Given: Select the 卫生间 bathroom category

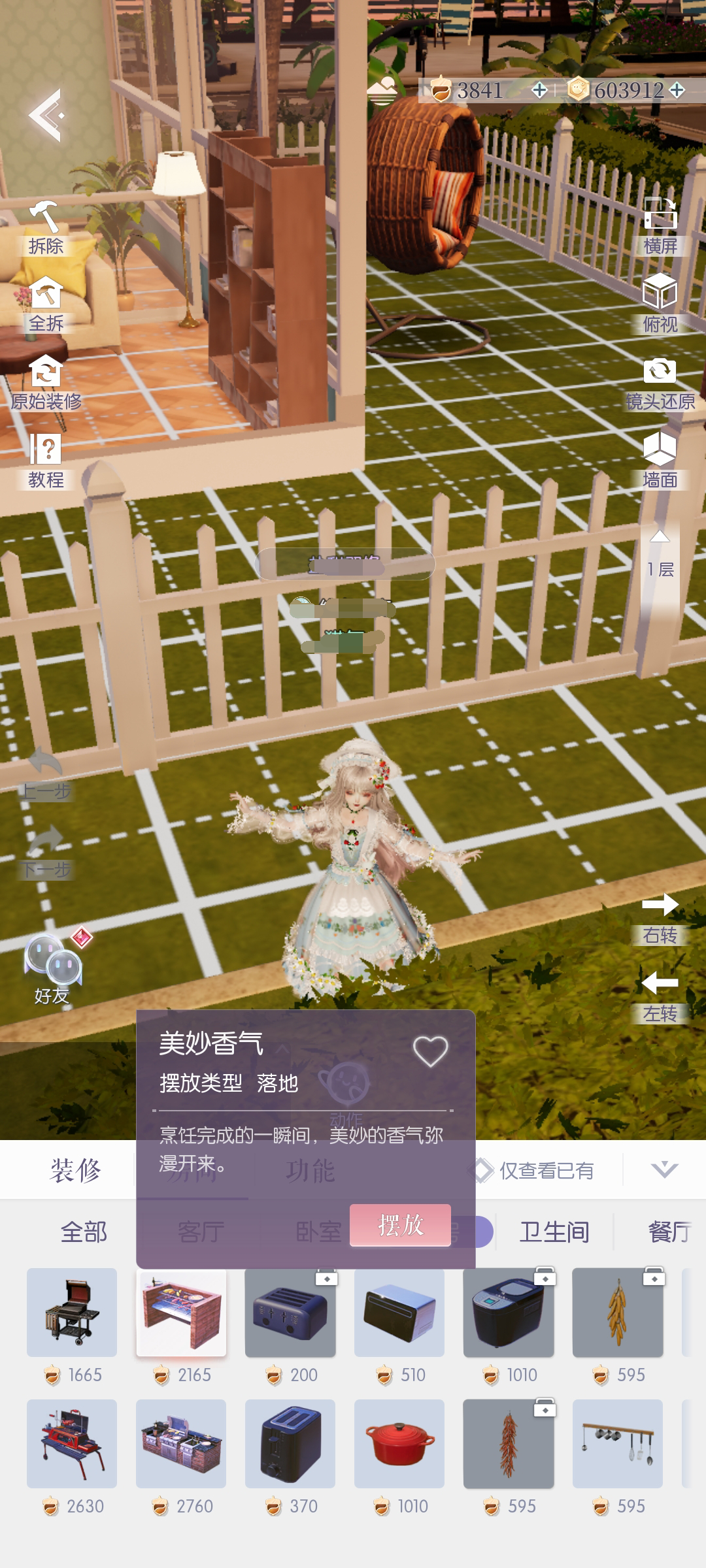Looking at the screenshot, I should (x=554, y=1232).
